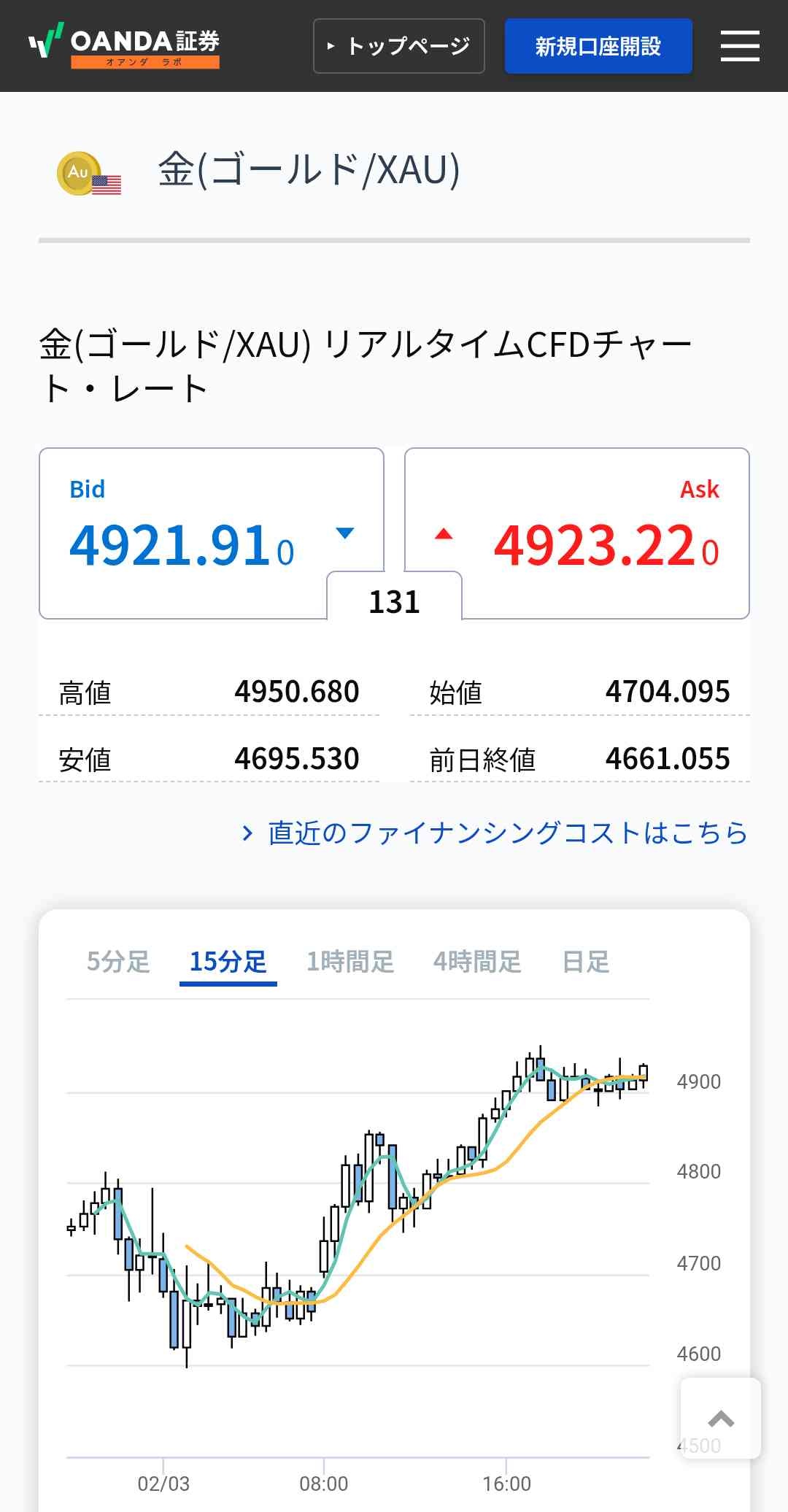Screen dimensions: 788x1512
Task: Open a new account via 新規口座開設
Action: click(598, 46)
